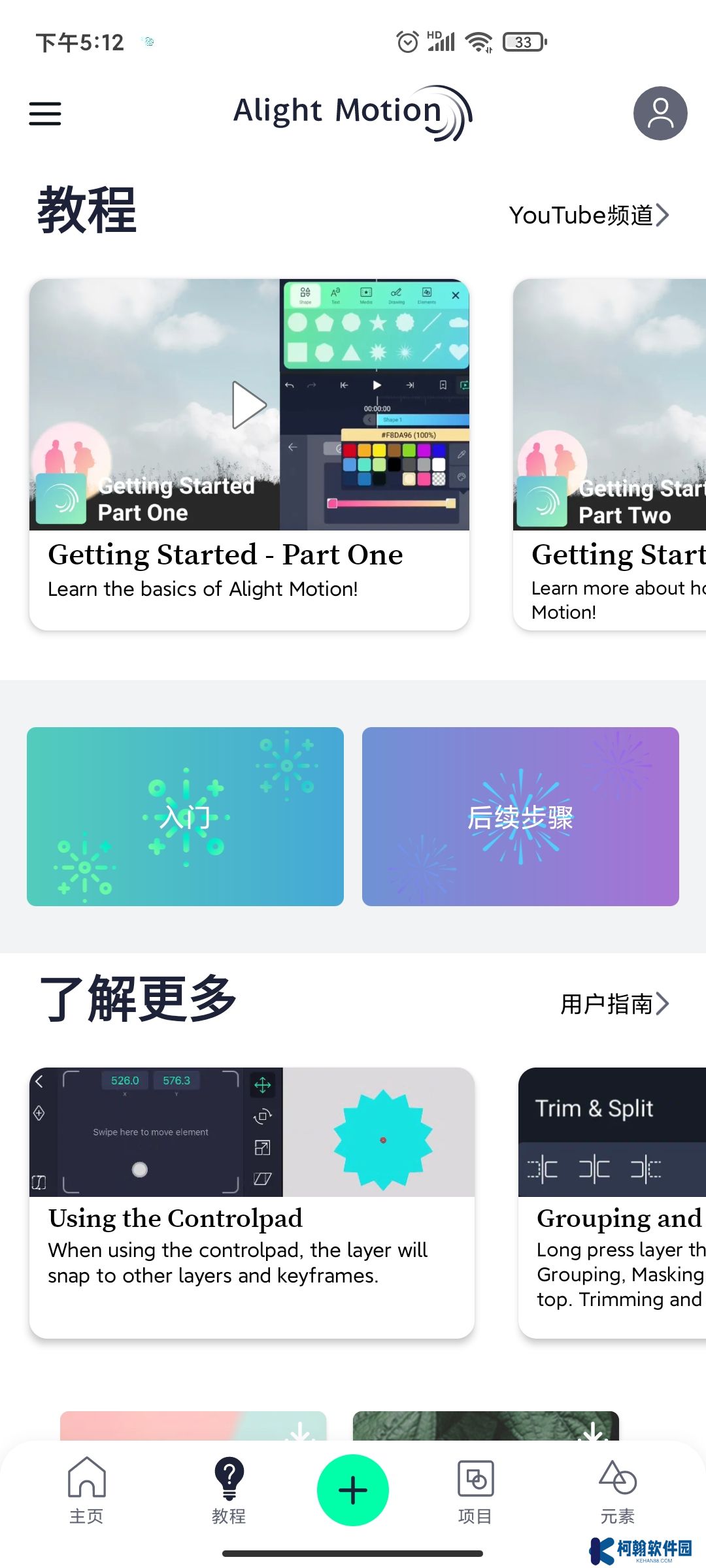706x1568 pixels.
Task: Open the Grouping and Trim & Split card
Action: tap(613, 1202)
